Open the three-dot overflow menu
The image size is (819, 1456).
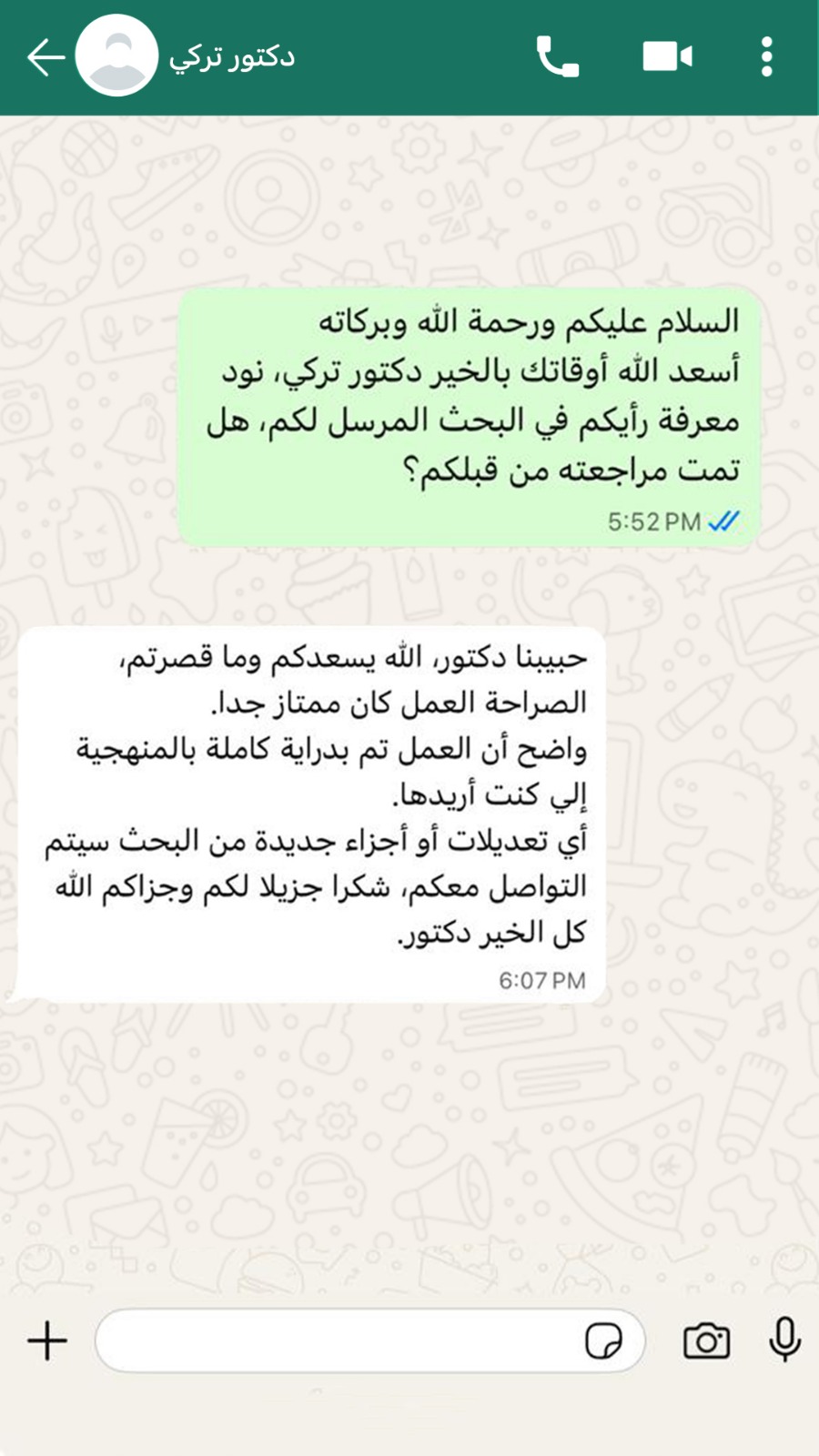point(766,57)
